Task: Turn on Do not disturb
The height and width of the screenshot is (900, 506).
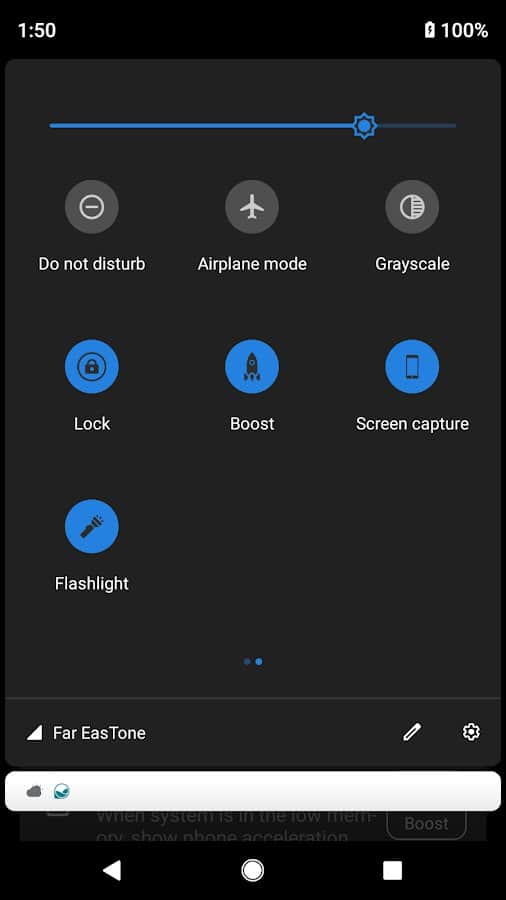Action: [x=92, y=207]
